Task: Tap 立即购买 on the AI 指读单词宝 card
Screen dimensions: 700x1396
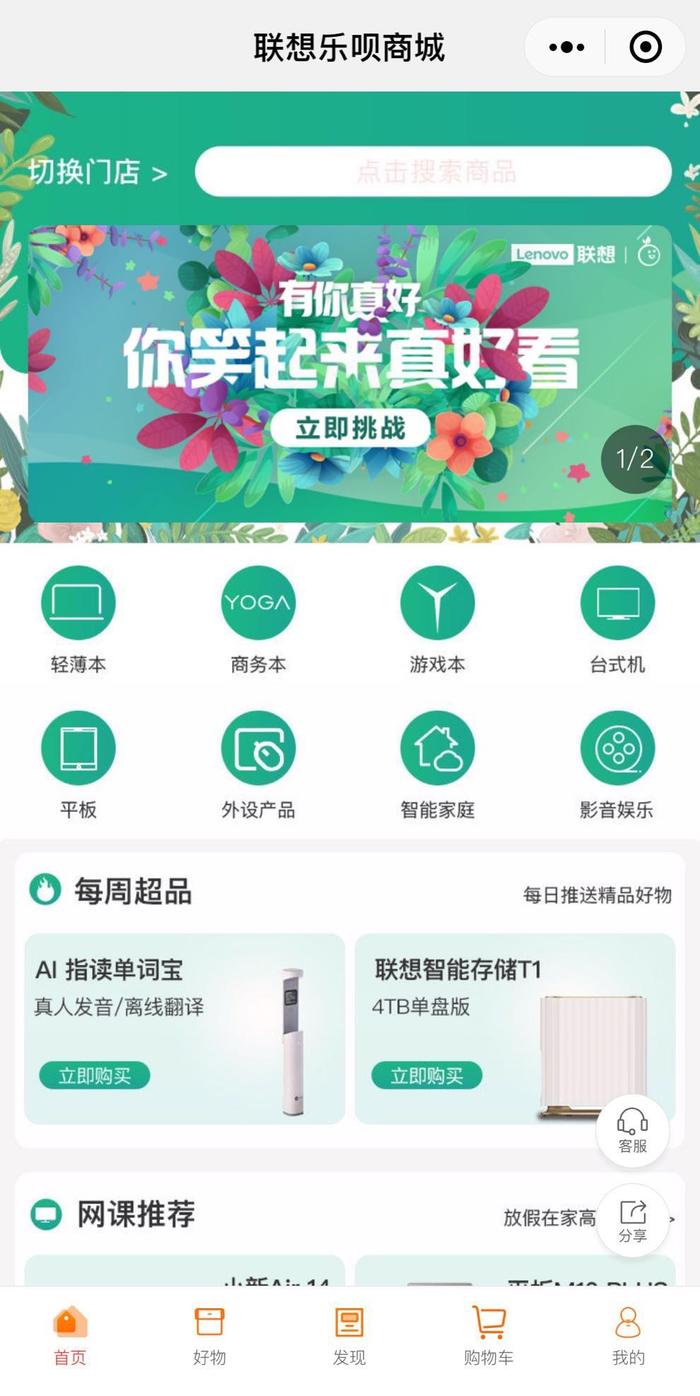Action: coord(94,1076)
